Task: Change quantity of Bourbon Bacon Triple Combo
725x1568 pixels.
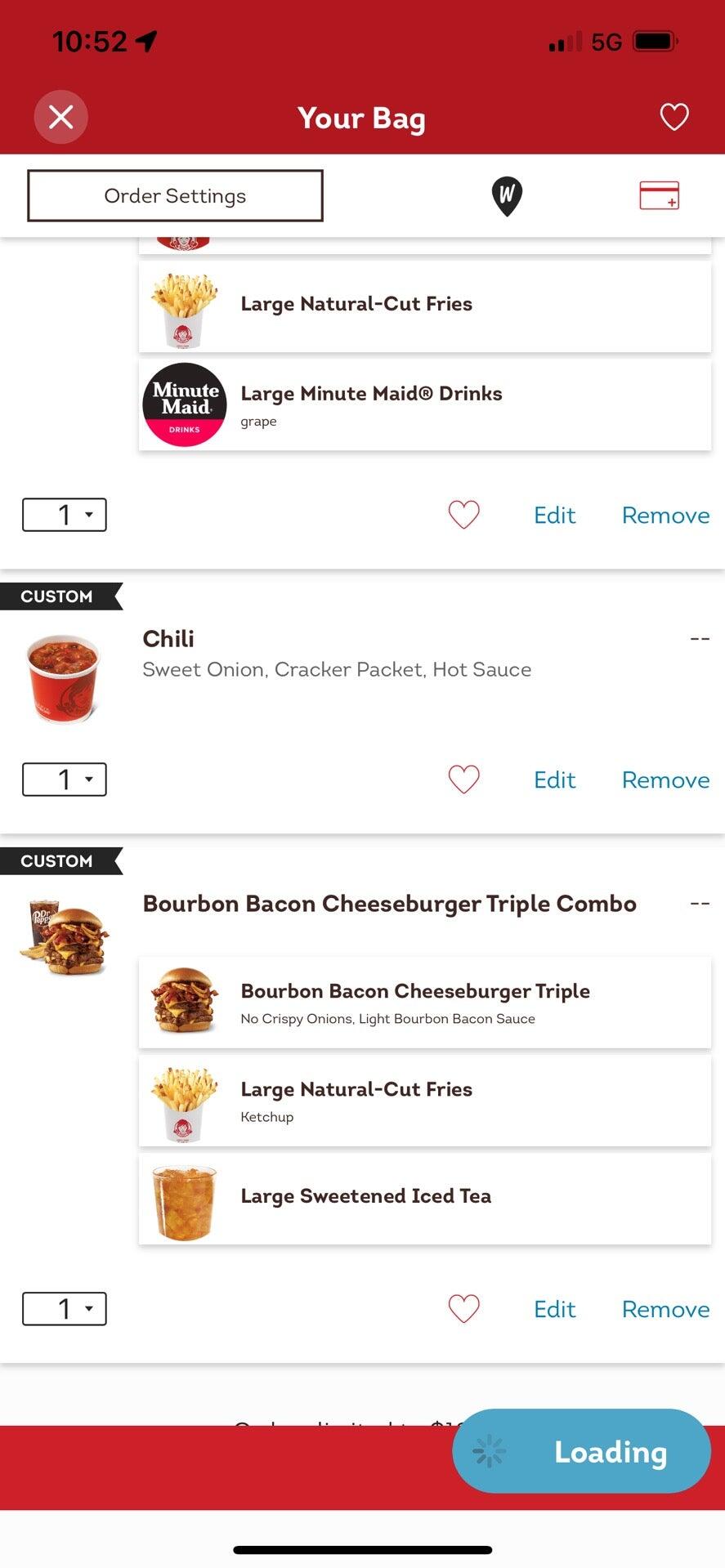Action: click(65, 1309)
